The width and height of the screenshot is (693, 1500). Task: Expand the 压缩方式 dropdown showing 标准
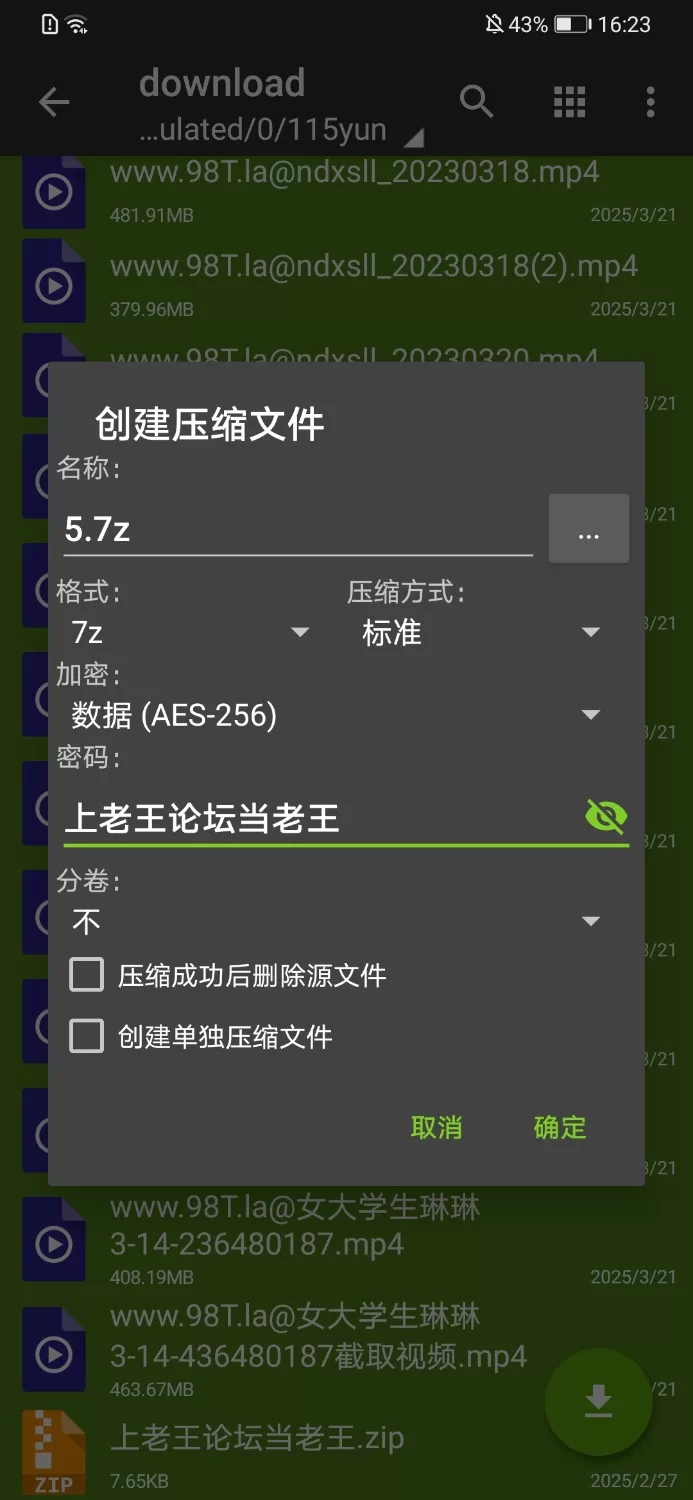point(480,632)
